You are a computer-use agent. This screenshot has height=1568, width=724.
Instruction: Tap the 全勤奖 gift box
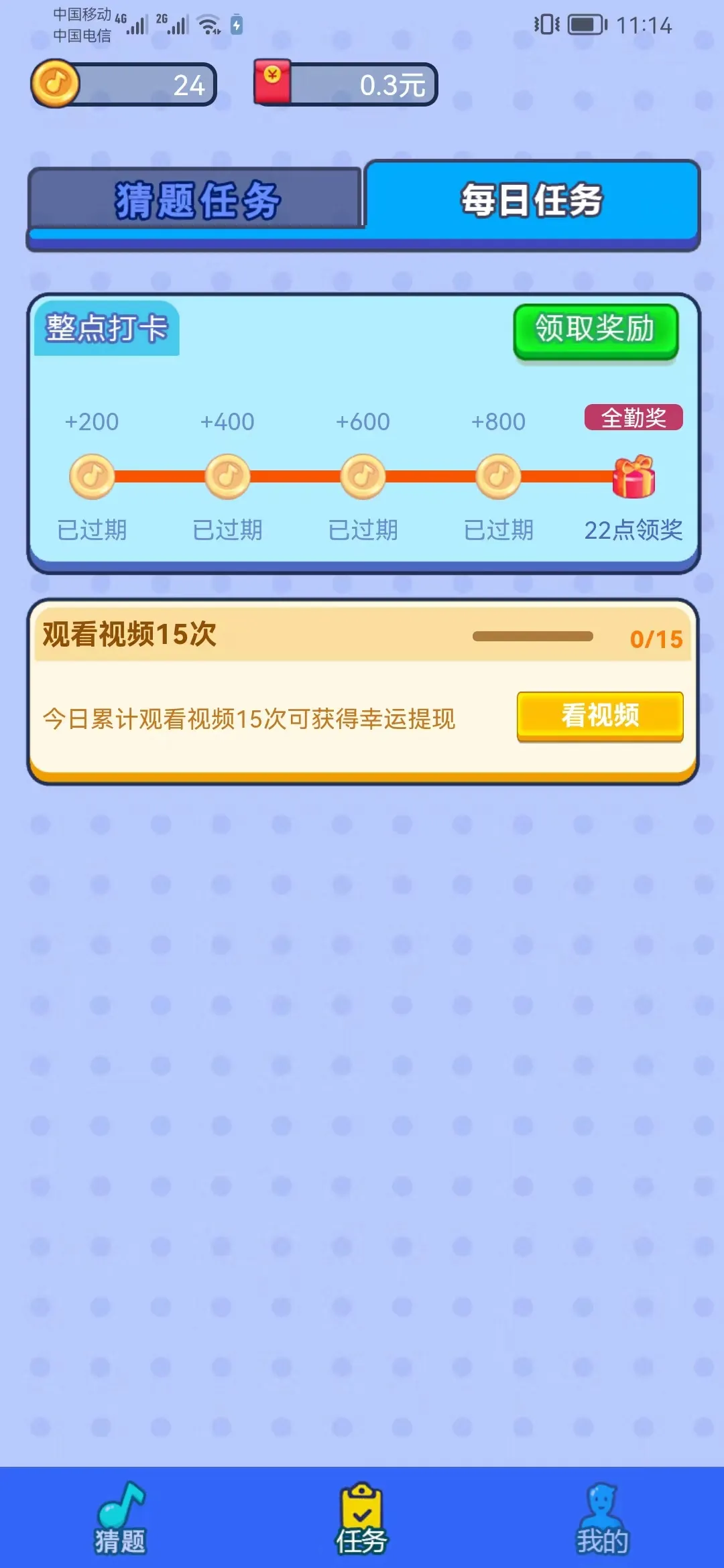coord(633,477)
